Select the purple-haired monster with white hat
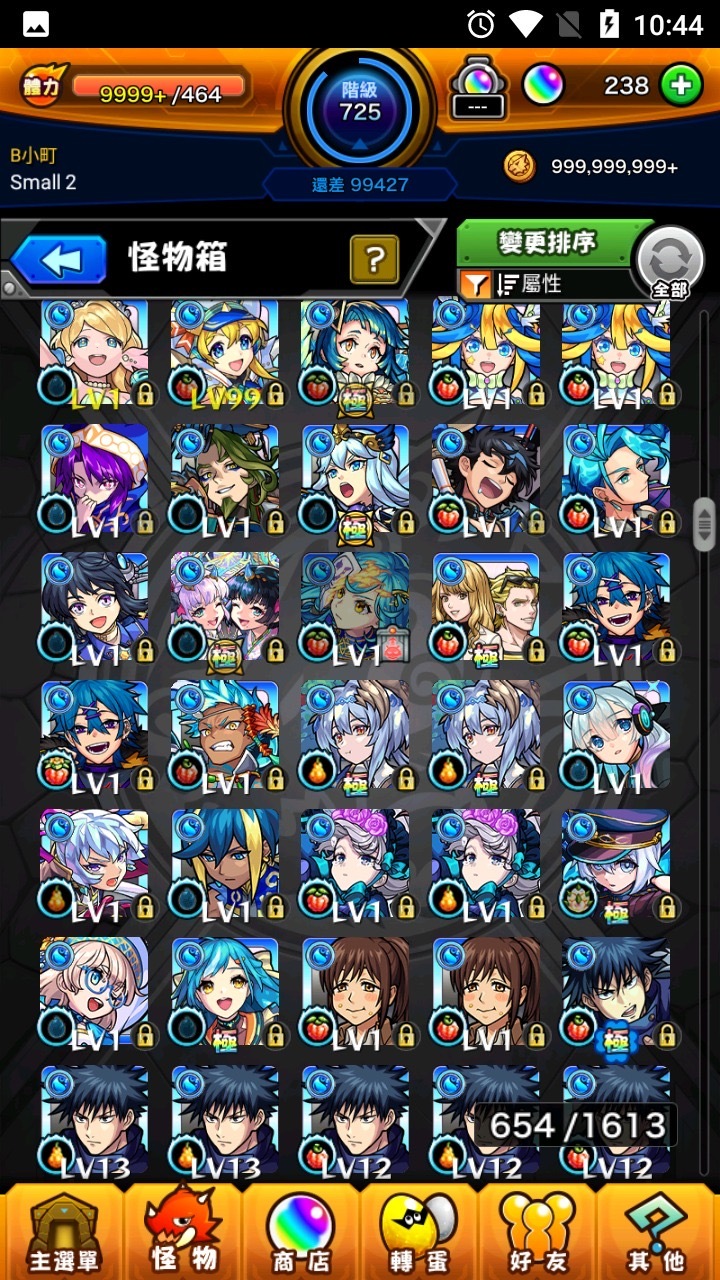Viewport: 720px width, 1280px height. click(94, 480)
